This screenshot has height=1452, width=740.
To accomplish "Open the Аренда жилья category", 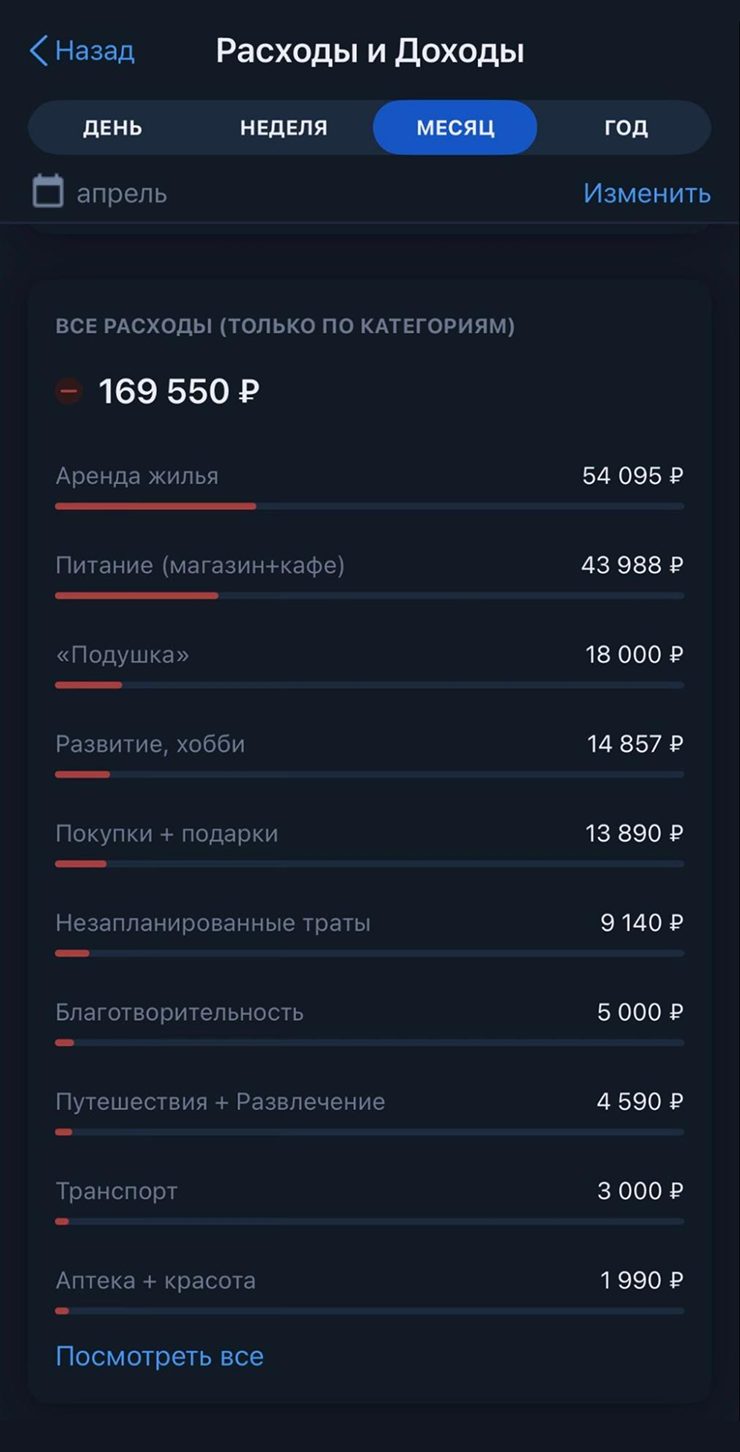I will click(x=370, y=486).
